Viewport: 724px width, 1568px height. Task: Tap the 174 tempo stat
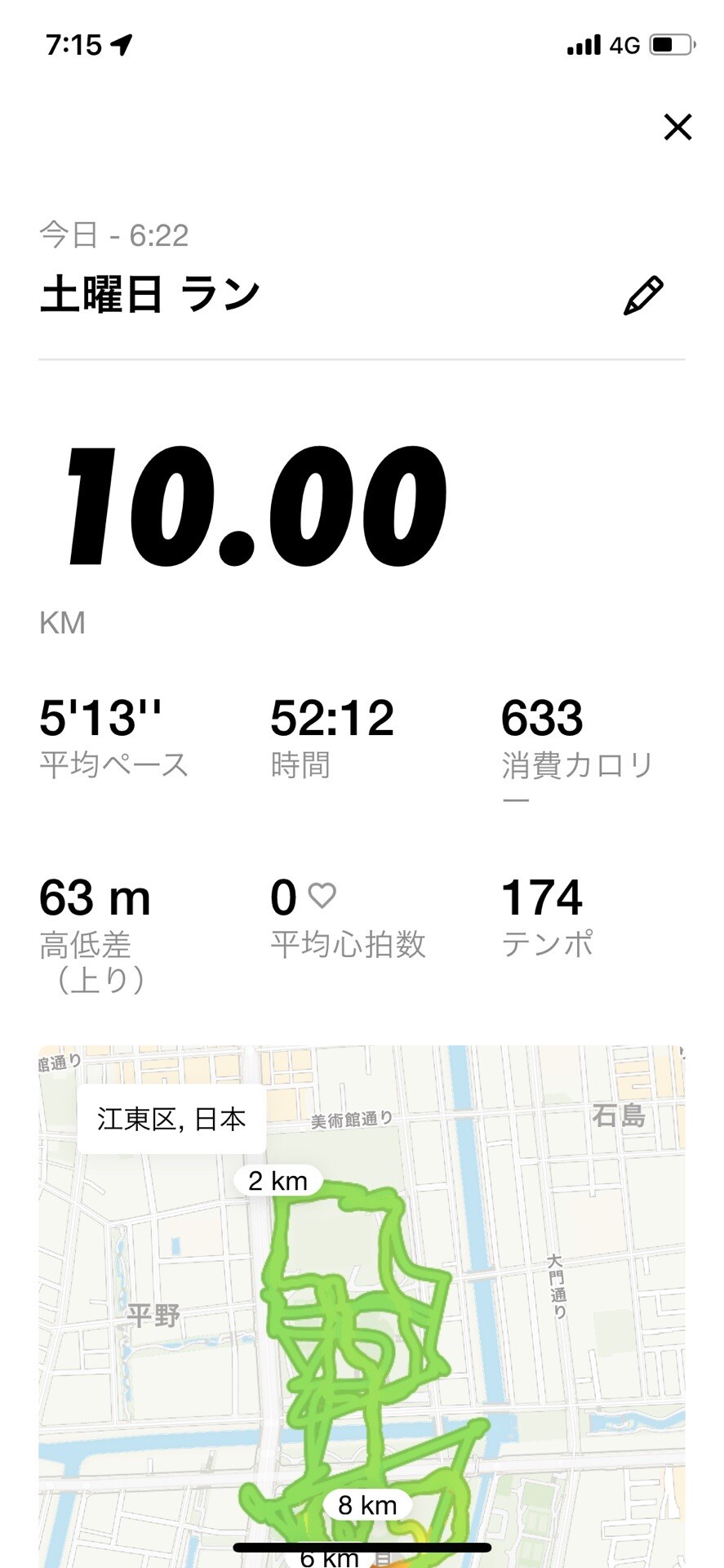pos(541,896)
